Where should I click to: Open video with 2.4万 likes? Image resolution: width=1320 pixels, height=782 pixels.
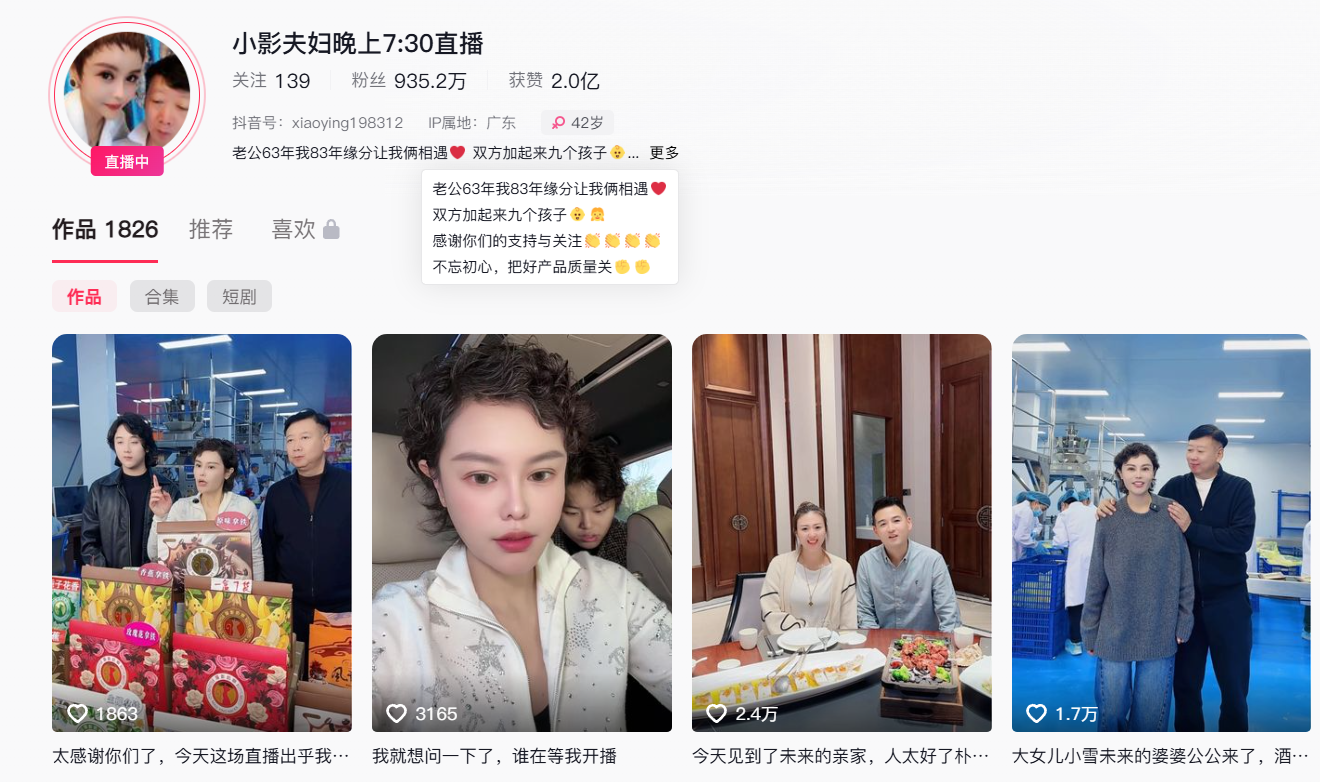(x=842, y=532)
